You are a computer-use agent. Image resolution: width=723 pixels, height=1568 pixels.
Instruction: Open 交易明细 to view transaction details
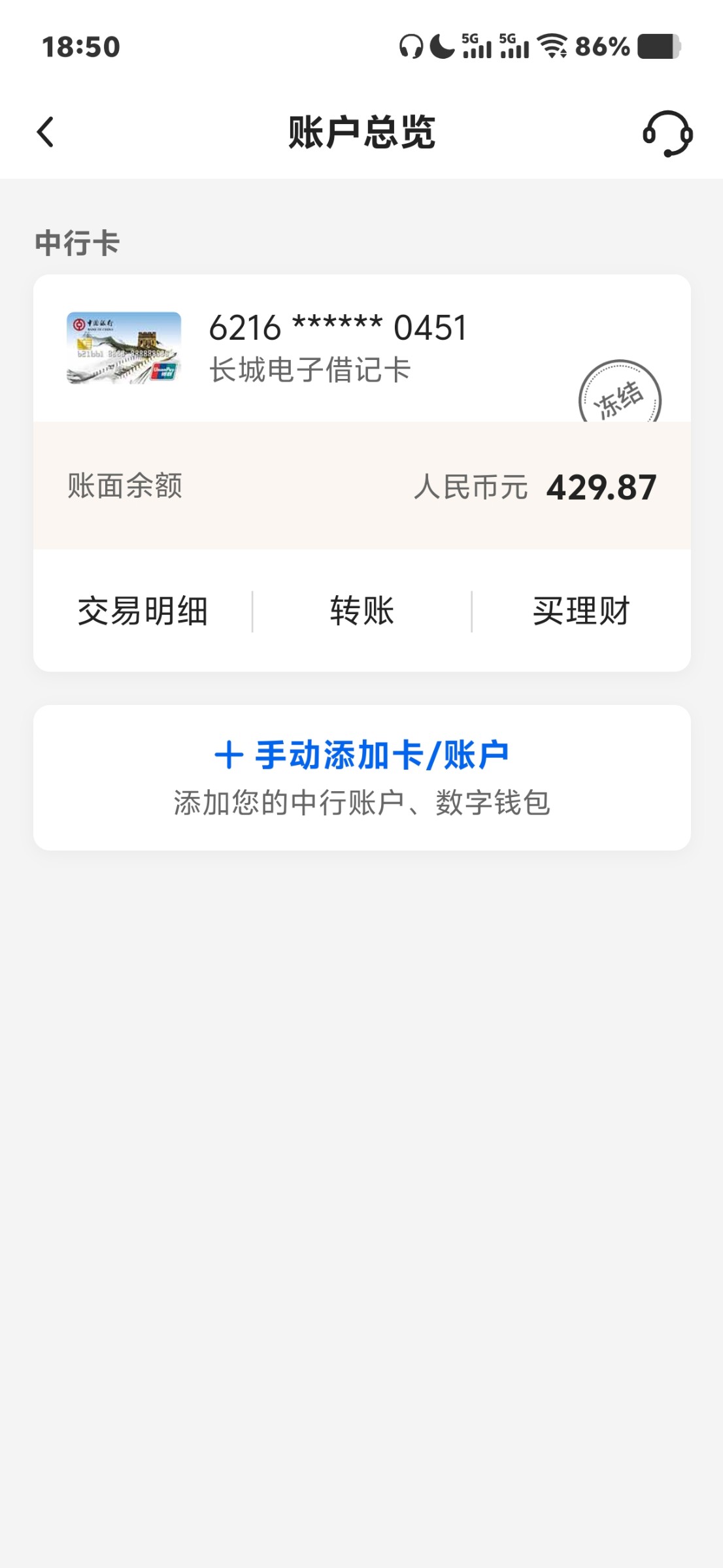coord(143,610)
